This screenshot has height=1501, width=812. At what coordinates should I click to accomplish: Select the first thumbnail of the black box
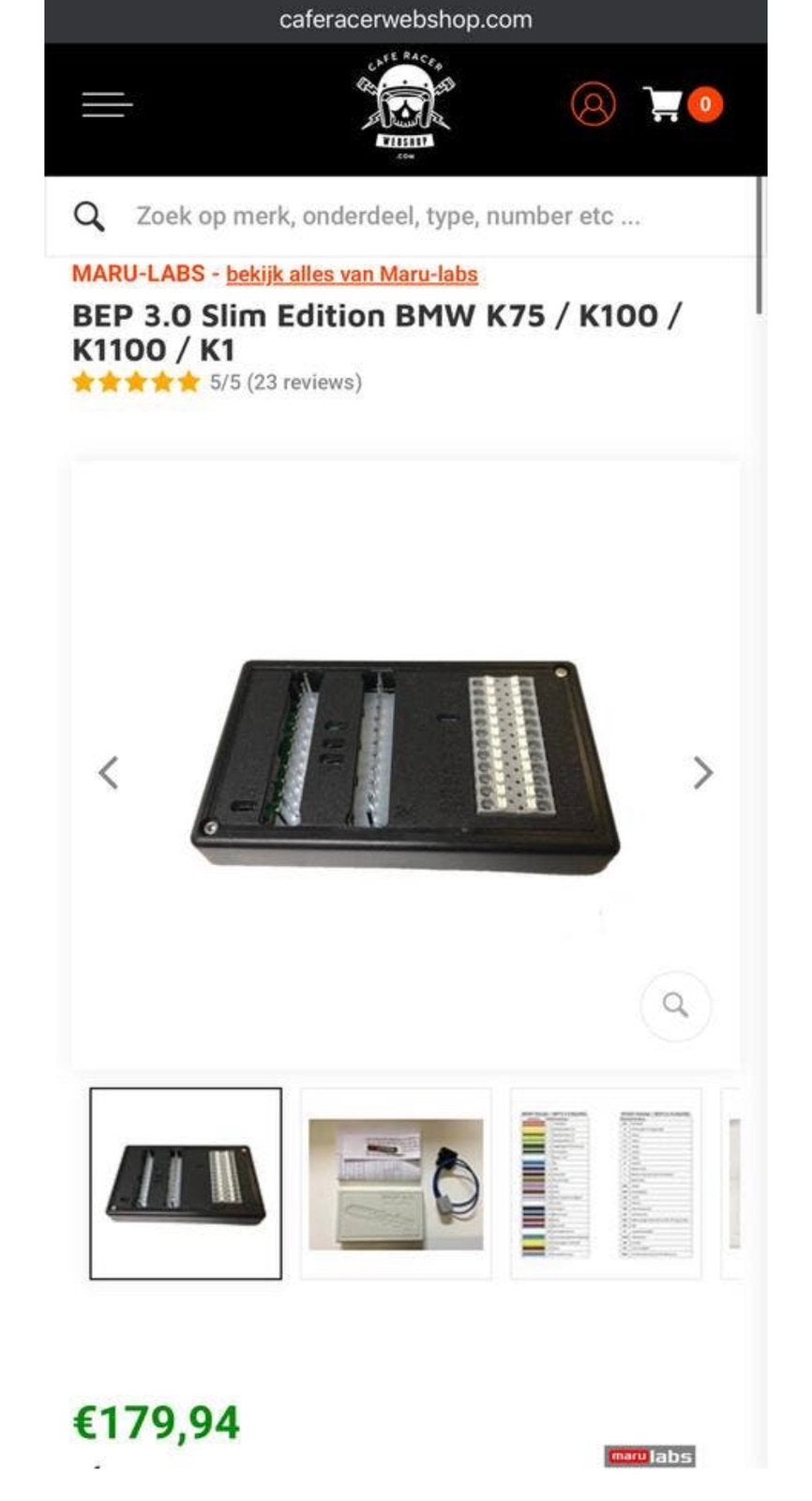click(x=186, y=1183)
